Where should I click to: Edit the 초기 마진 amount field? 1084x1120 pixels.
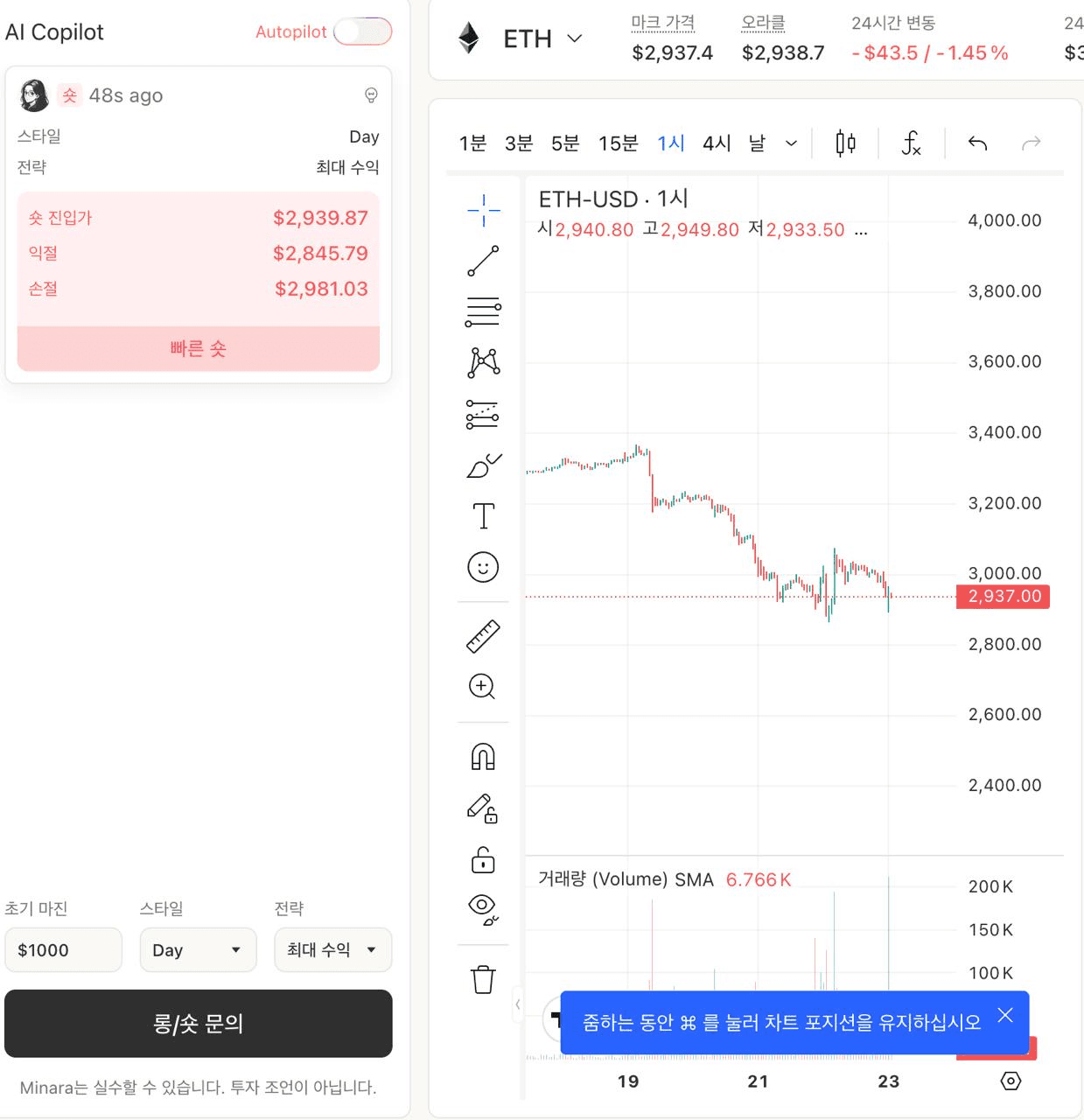coord(63,950)
